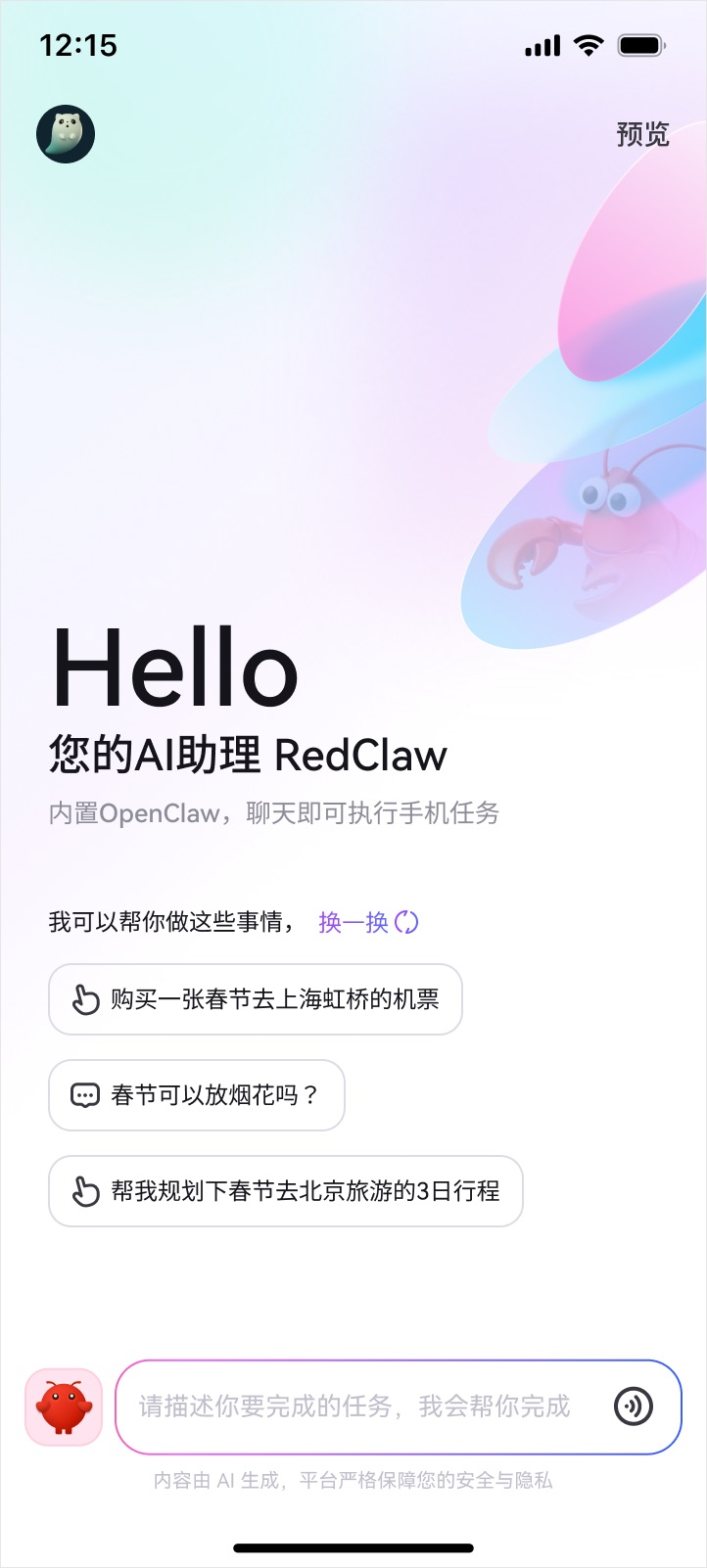This screenshot has width=707, height=1568.
Task: Select the Spring Festival fireworks question chip
Action: click(196, 1095)
